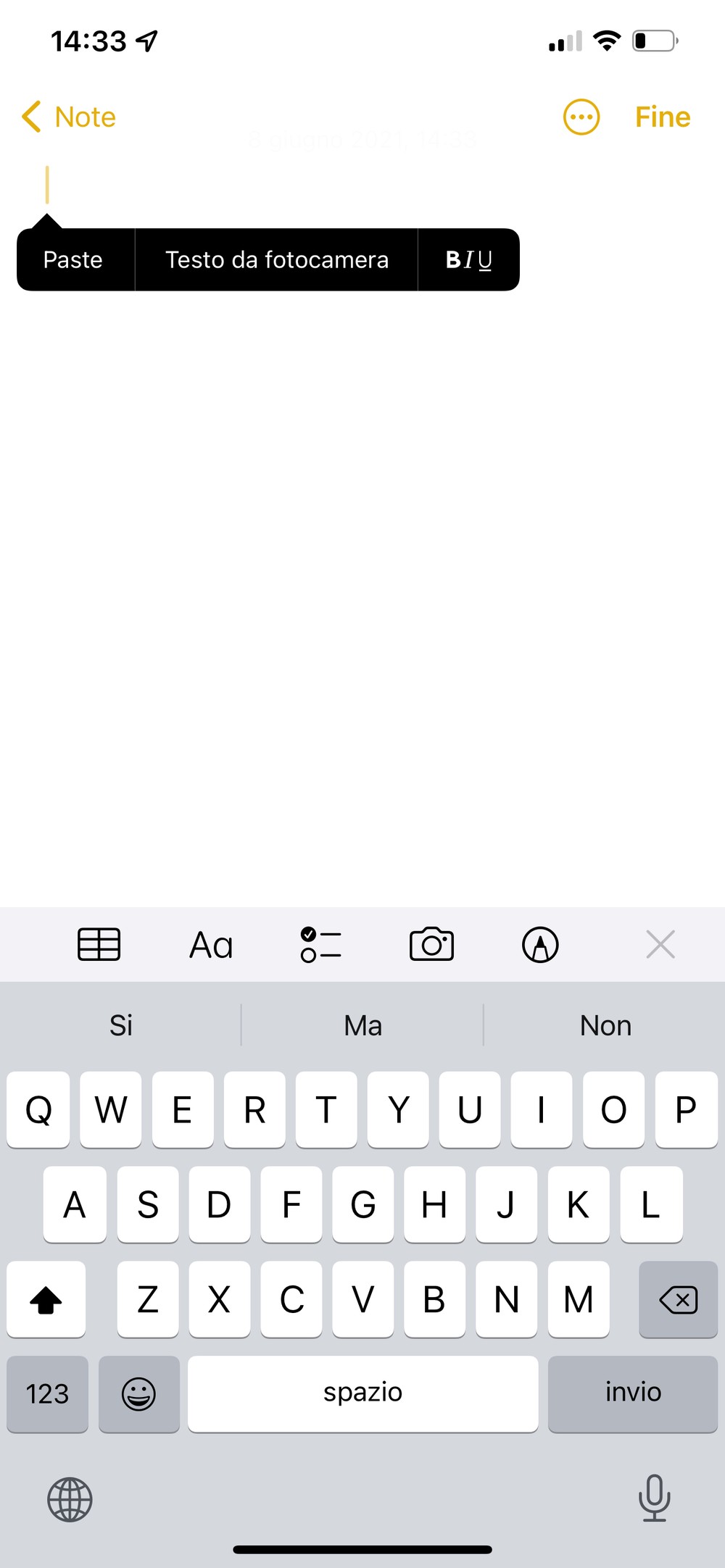The image size is (725, 1568).
Task: Select Paste in the popup menu
Action: tap(73, 259)
